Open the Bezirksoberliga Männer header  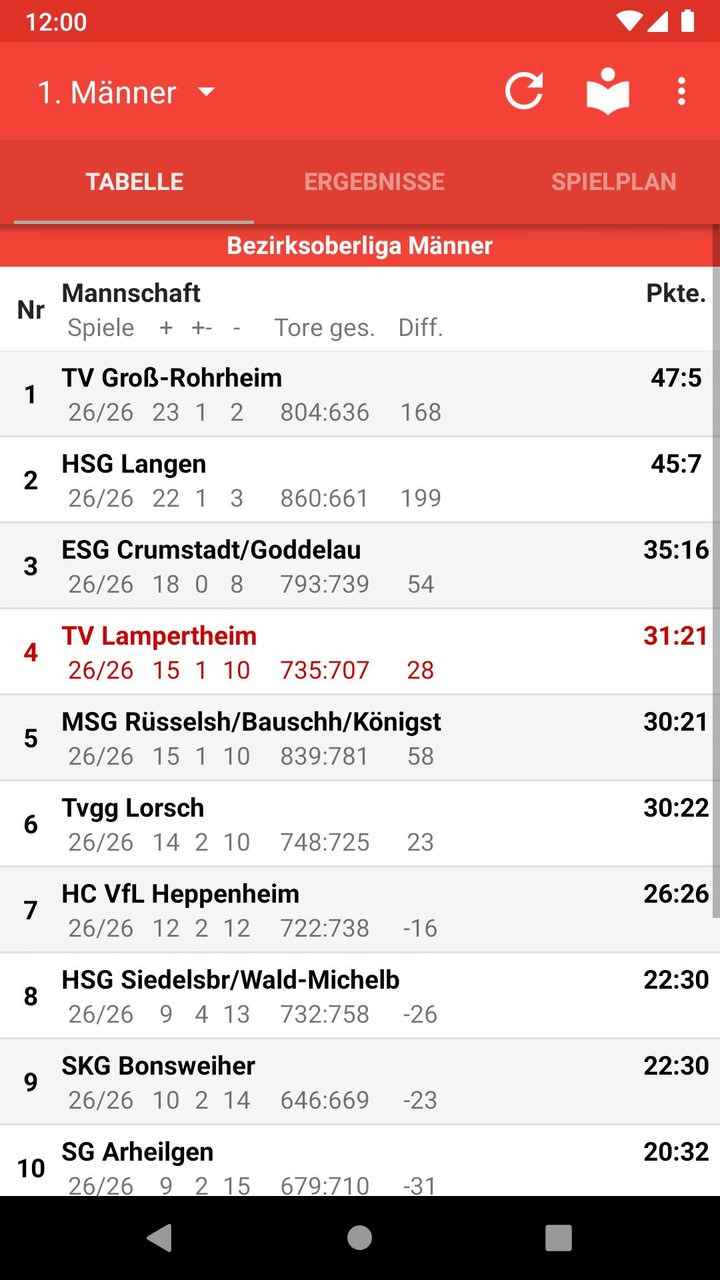click(x=359, y=245)
